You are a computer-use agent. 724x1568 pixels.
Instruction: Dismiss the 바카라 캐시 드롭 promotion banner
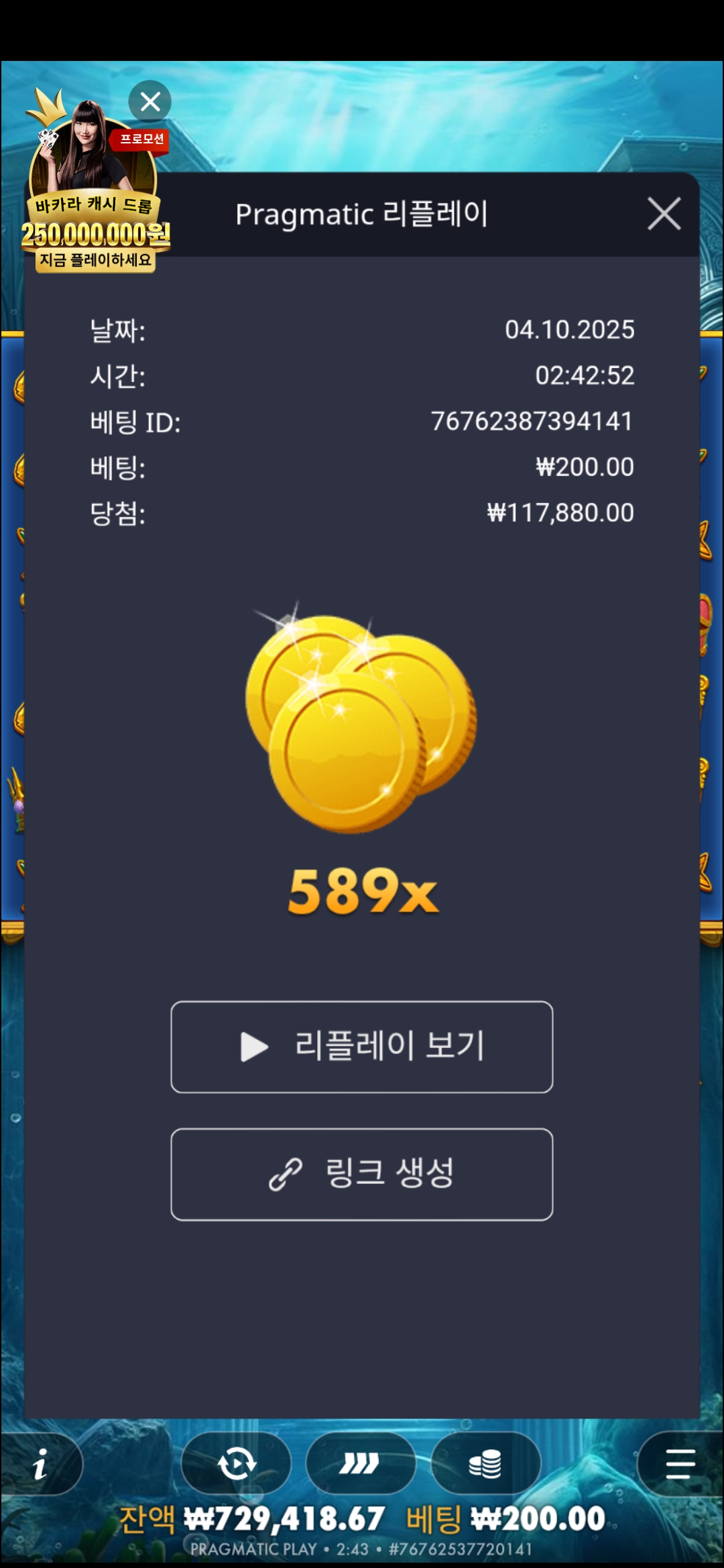[x=150, y=102]
